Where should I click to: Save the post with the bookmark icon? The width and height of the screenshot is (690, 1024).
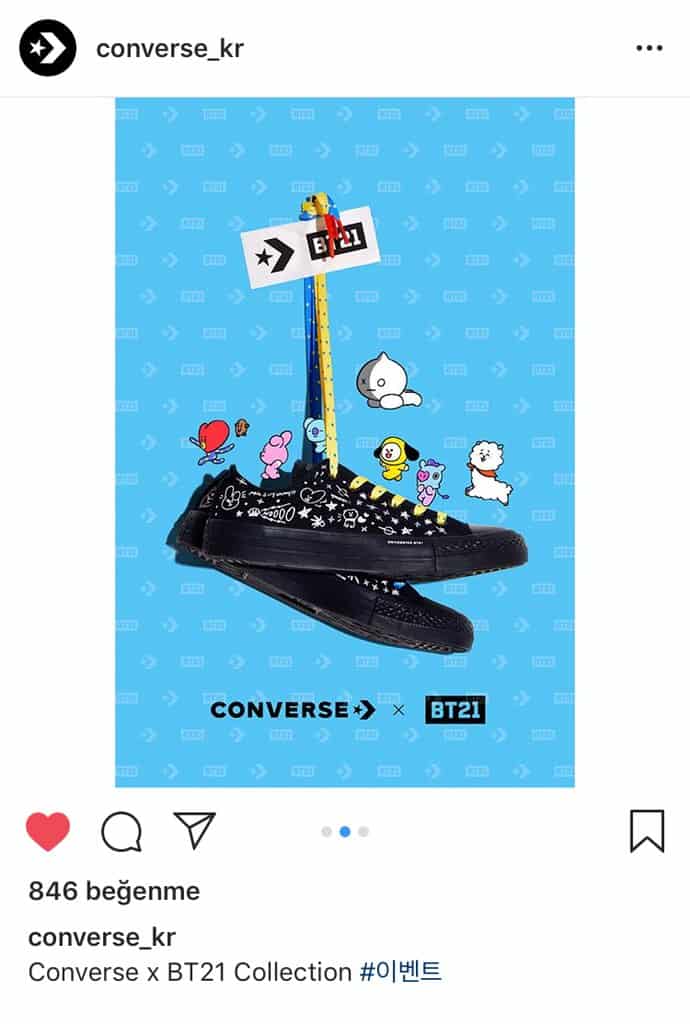pyautogui.click(x=647, y=831)
